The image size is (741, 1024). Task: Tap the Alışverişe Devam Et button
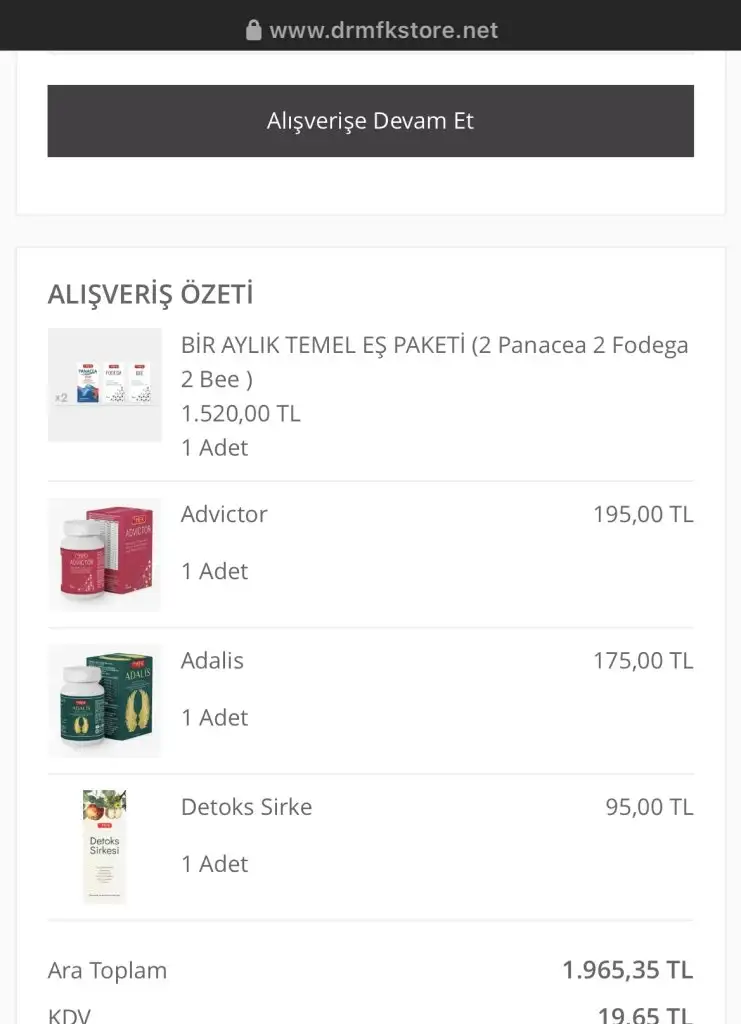(x=370, y=121)
